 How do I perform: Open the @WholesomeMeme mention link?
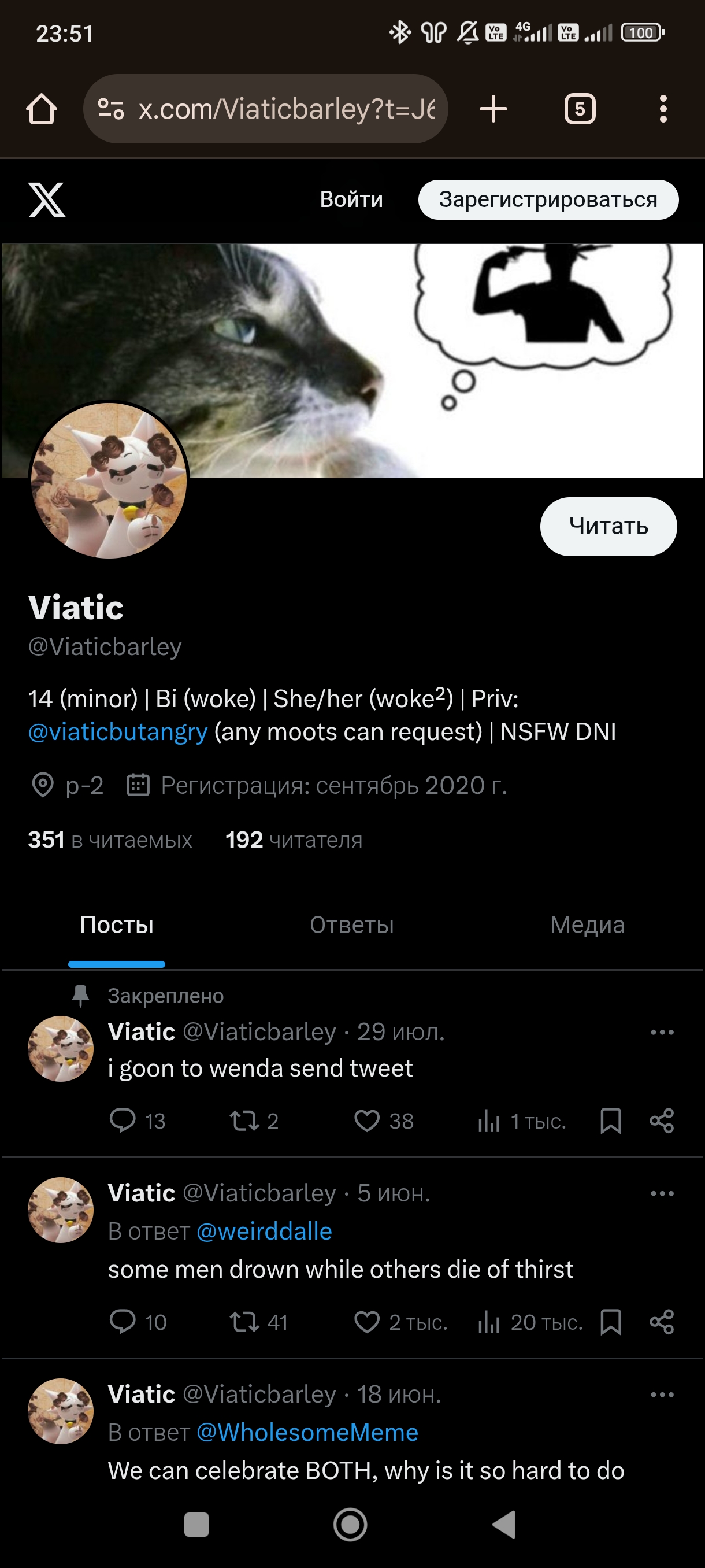click(x=307, y=1432)
